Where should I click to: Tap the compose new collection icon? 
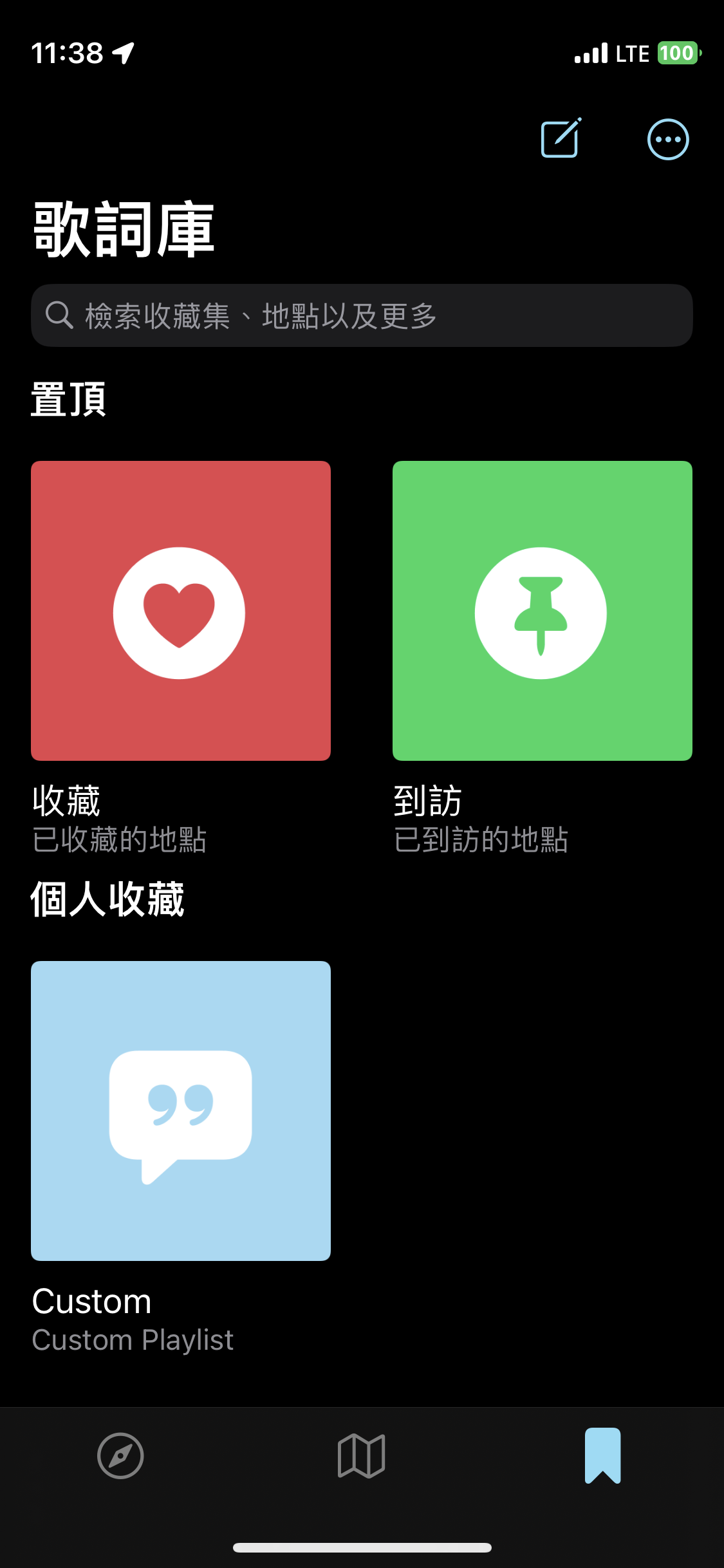coord(561,138)
